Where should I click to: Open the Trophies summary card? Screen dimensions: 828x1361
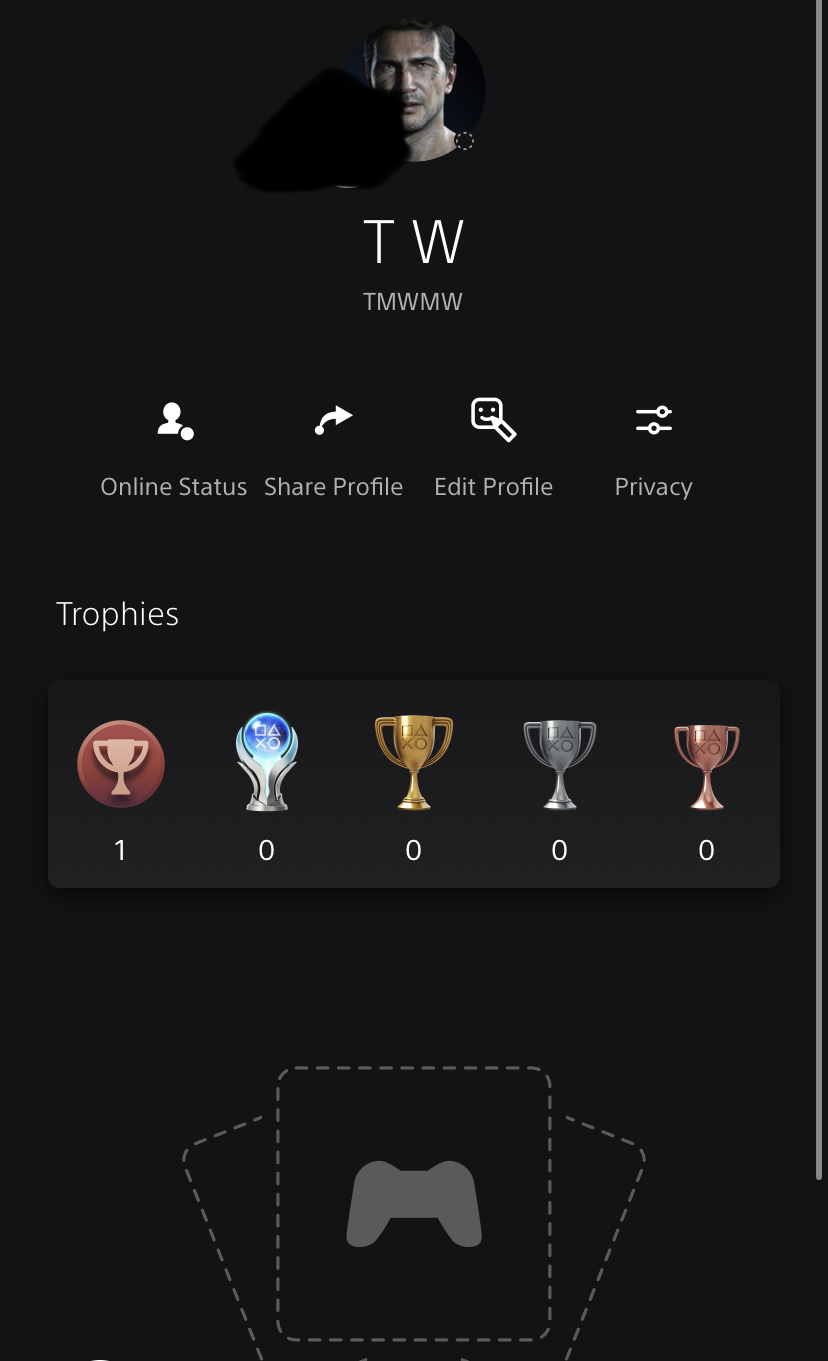(x=413, y=784)
